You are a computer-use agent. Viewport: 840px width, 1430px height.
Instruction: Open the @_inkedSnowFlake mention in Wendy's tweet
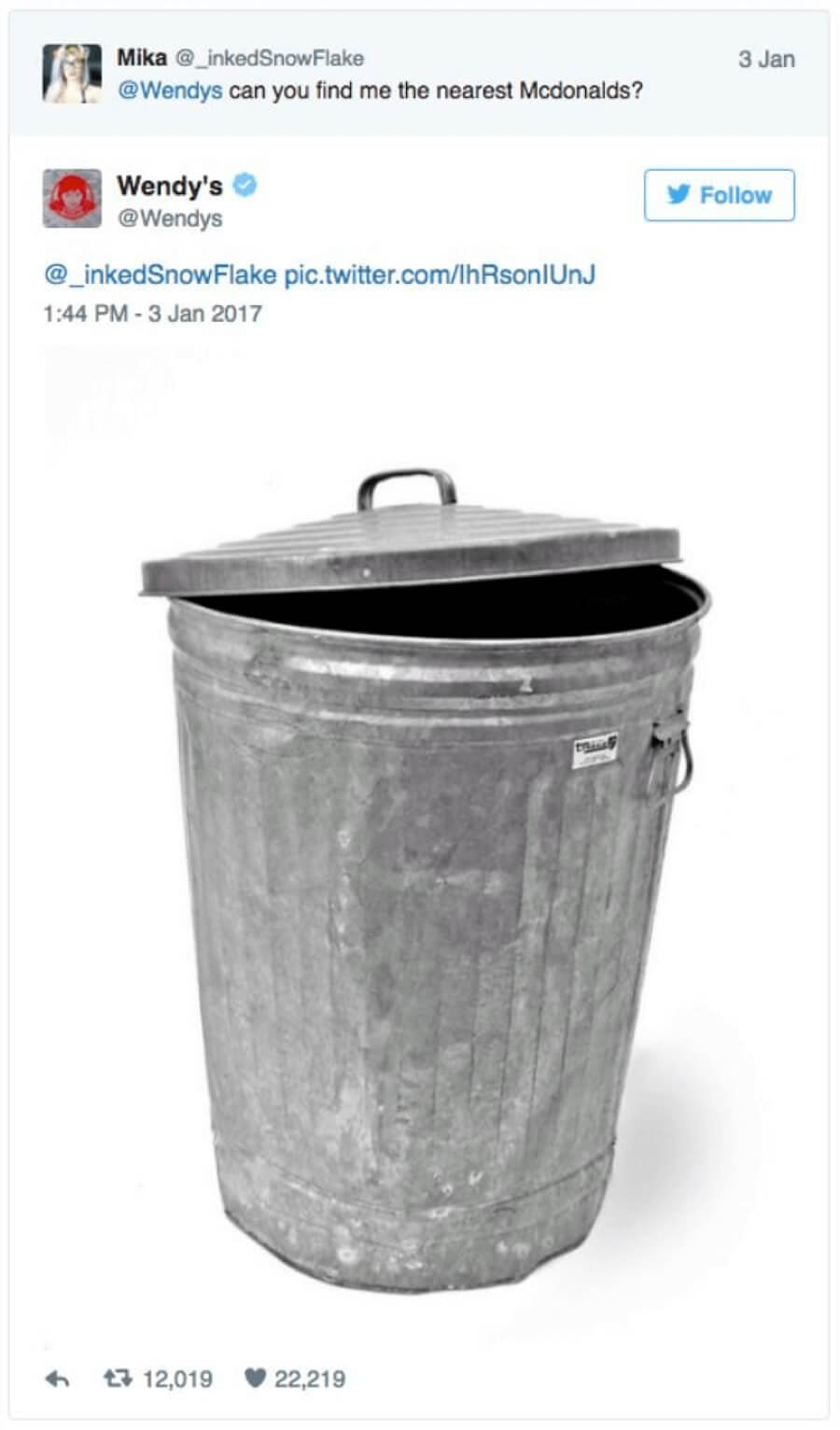click(160, 274)
